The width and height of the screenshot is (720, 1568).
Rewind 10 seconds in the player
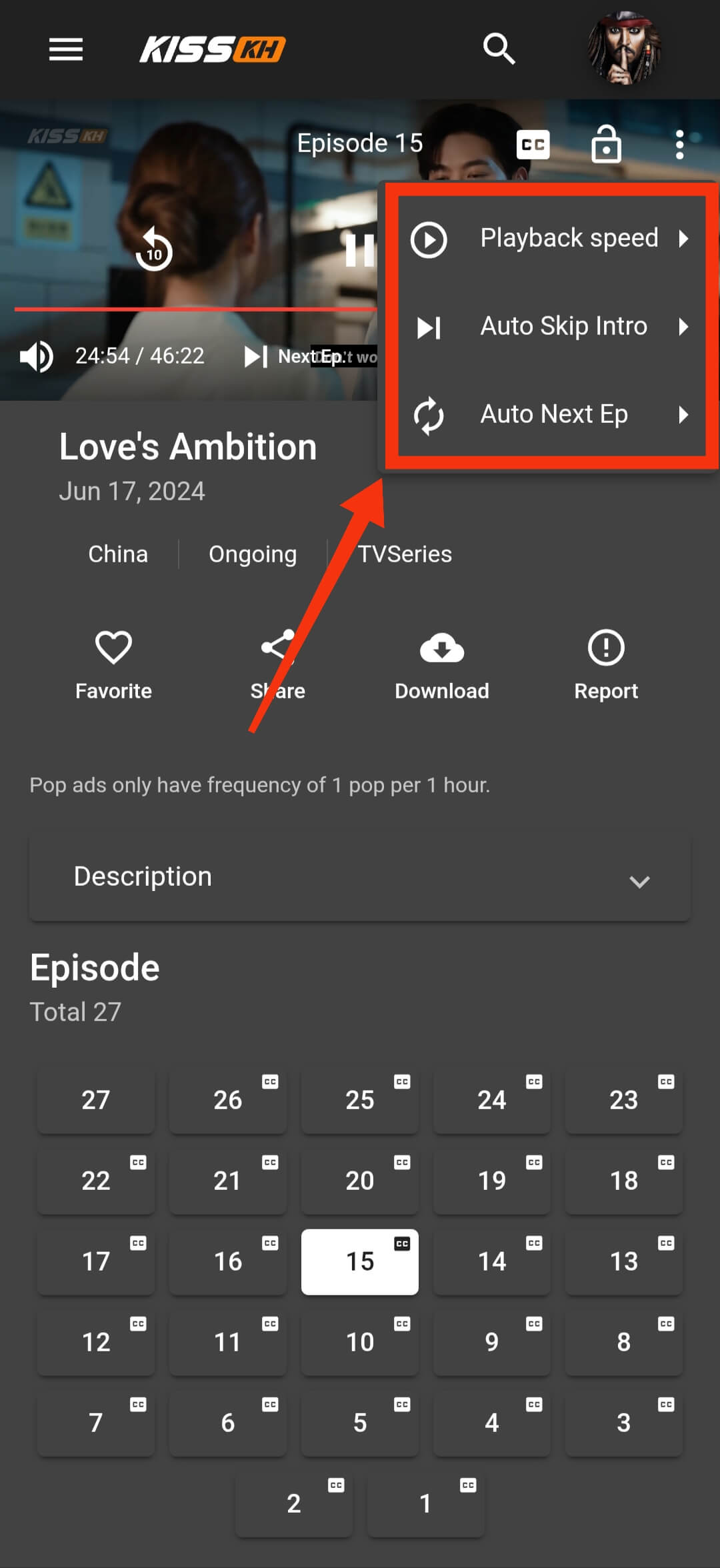tap(155, 250)
